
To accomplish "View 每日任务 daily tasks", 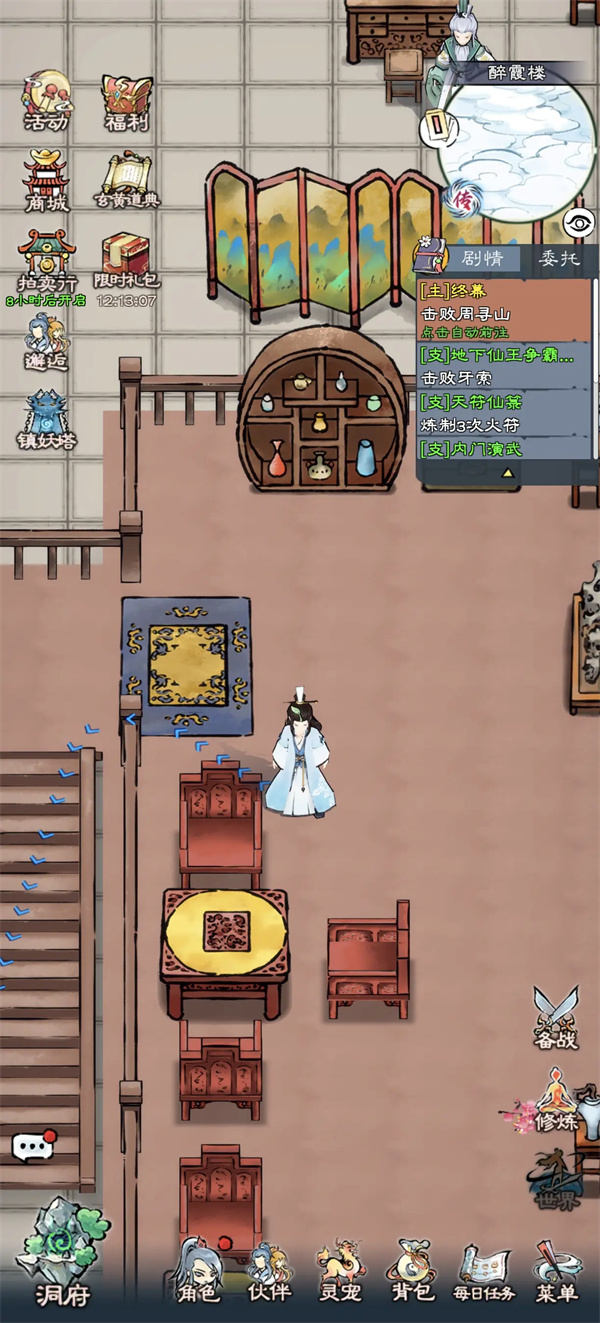I will [483, 1271].
